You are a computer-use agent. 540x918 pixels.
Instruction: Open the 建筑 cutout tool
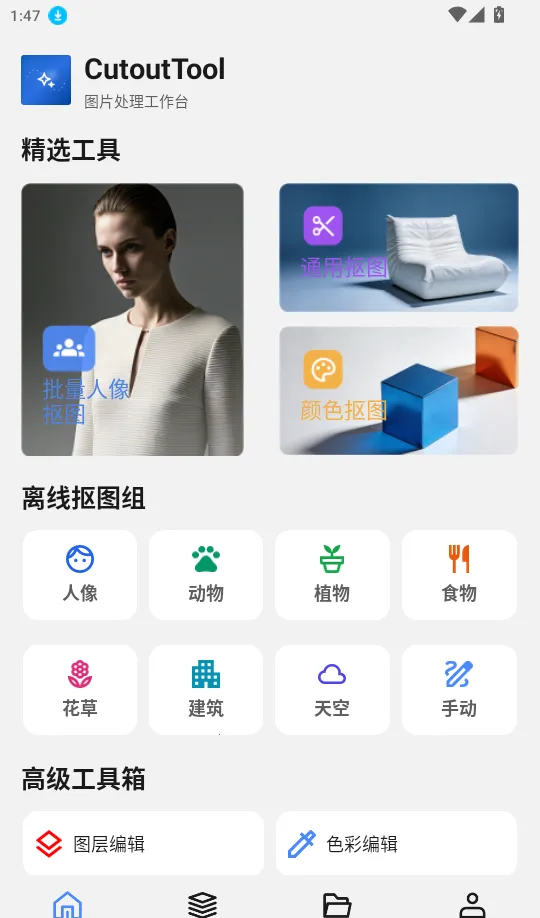point(206,690)
